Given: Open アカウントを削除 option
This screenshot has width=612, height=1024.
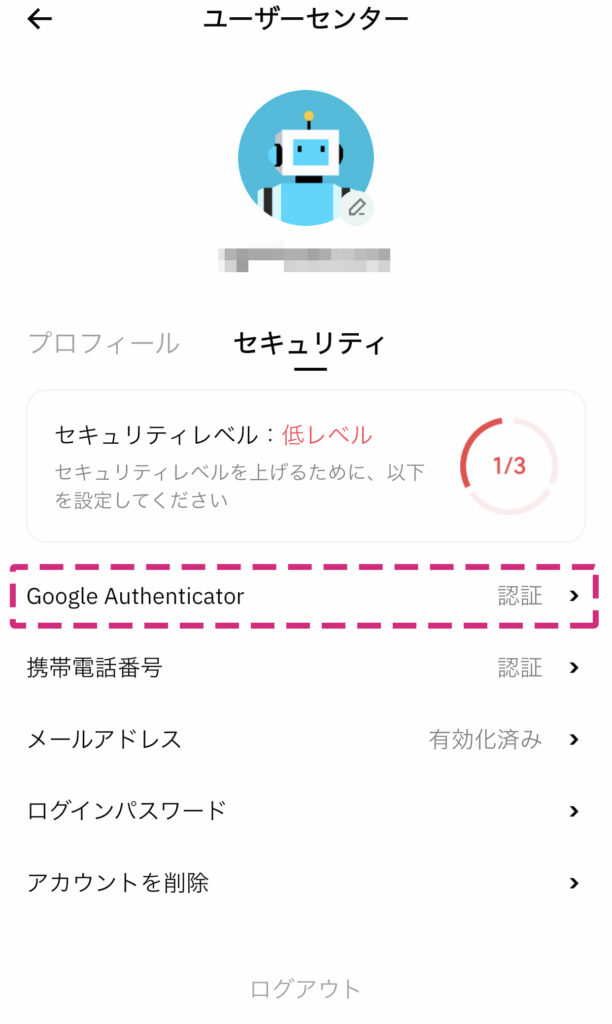Looking at the screenshot, I should pos(303,883).
